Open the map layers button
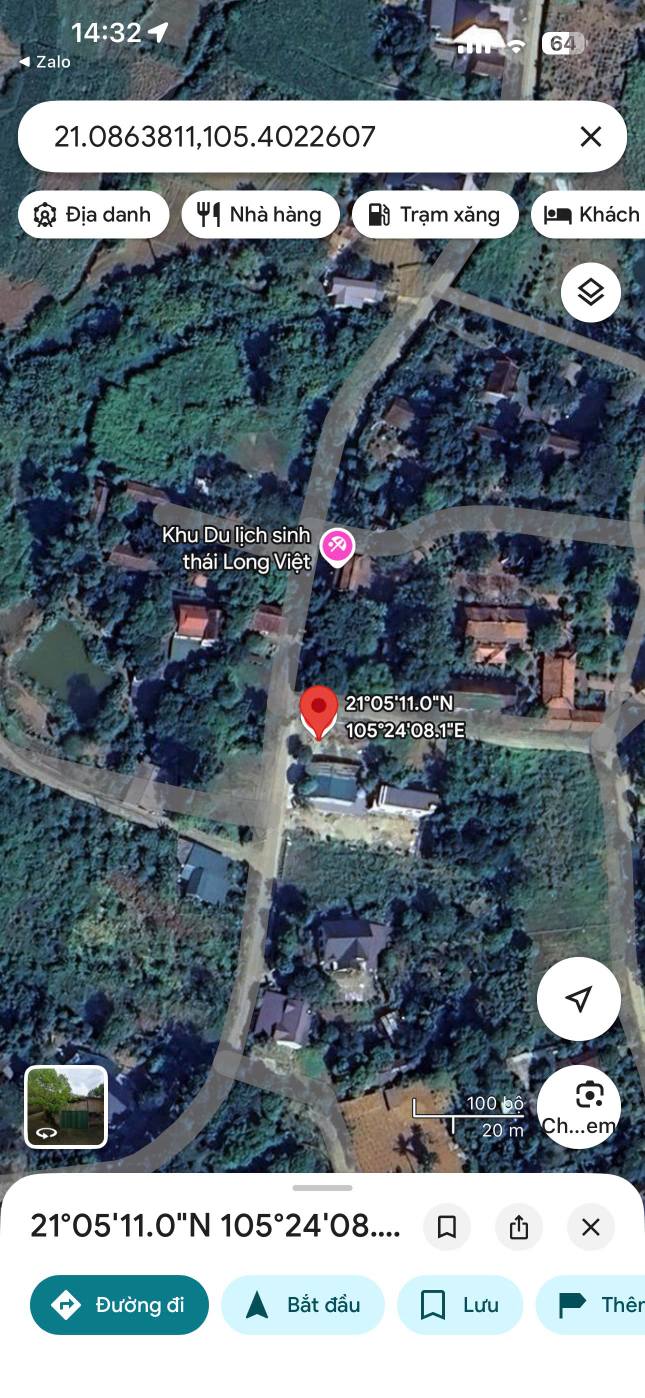 pyautogui.click(x=591, y=292)
